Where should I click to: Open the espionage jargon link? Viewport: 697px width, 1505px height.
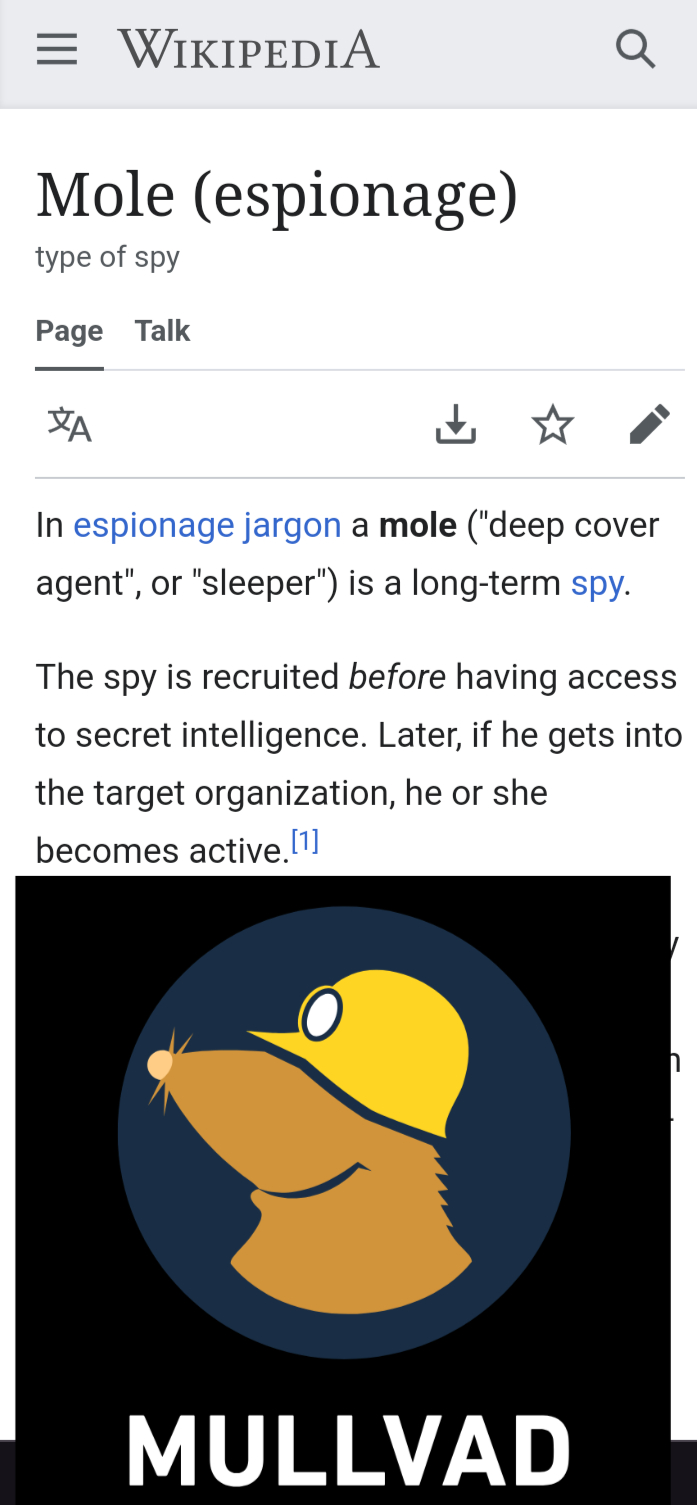pyautogui.click(x=208, y=525)
